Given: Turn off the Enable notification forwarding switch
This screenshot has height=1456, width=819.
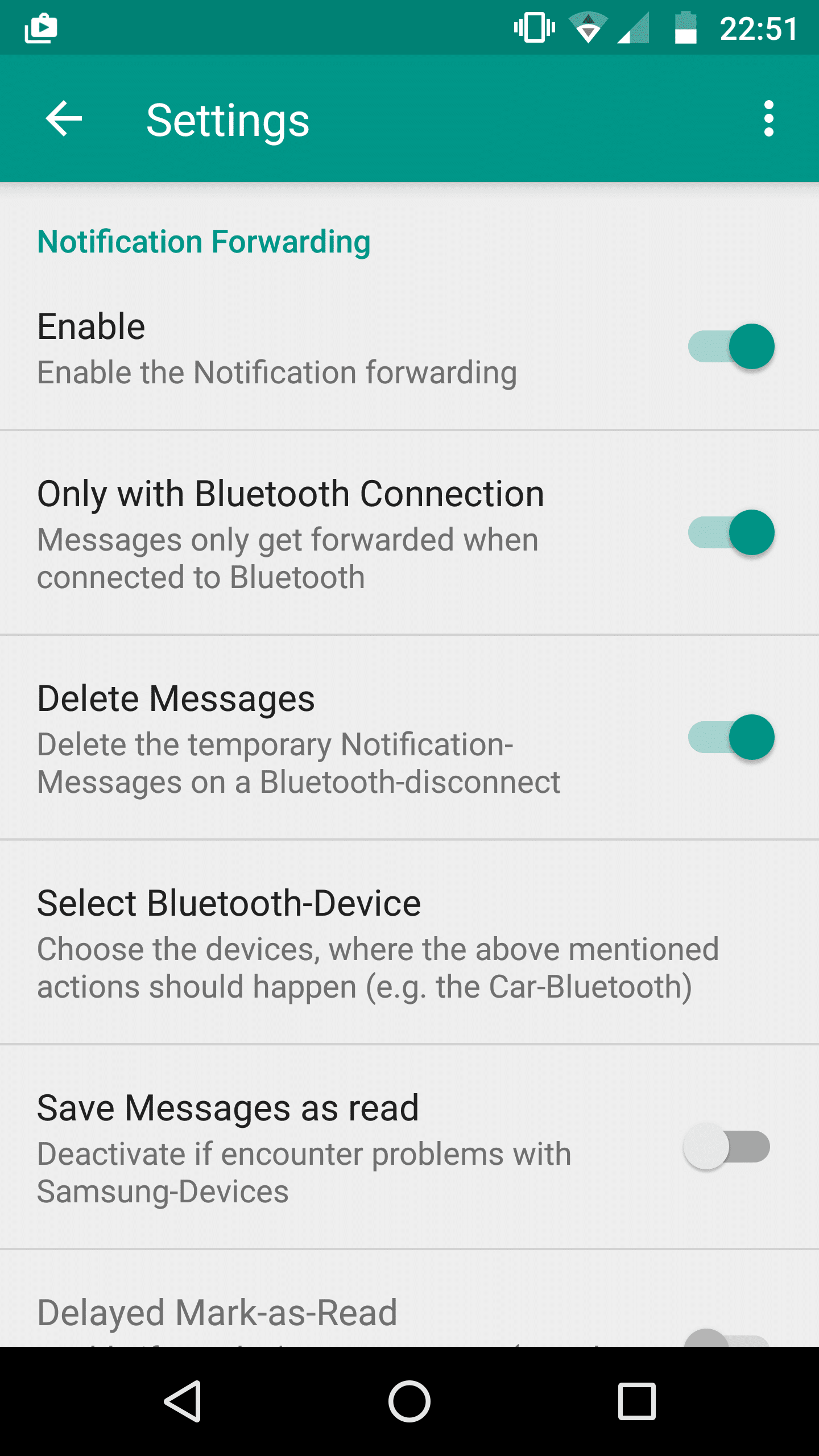Looking at the screenshot, I should (731, 346).
